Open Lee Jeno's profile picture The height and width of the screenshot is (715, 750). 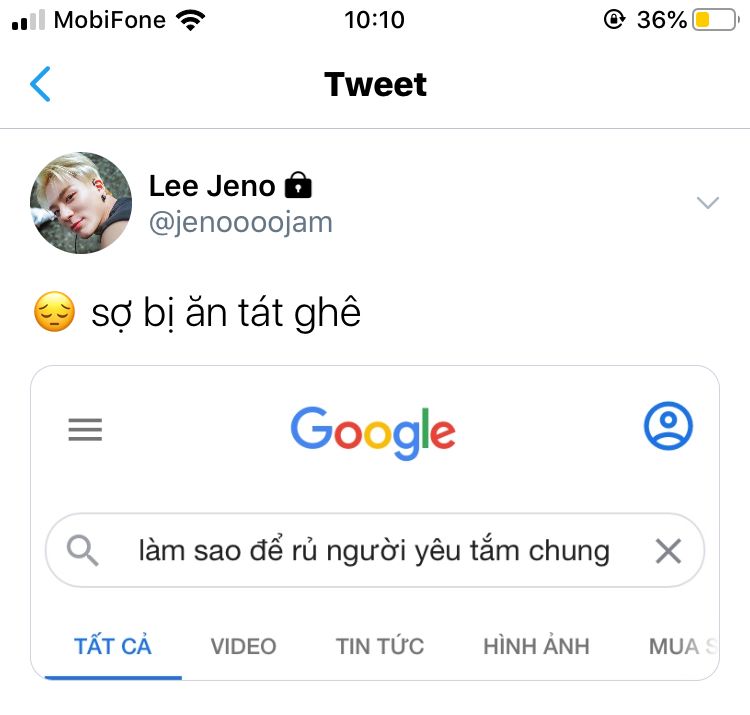[x=81, y=203]
